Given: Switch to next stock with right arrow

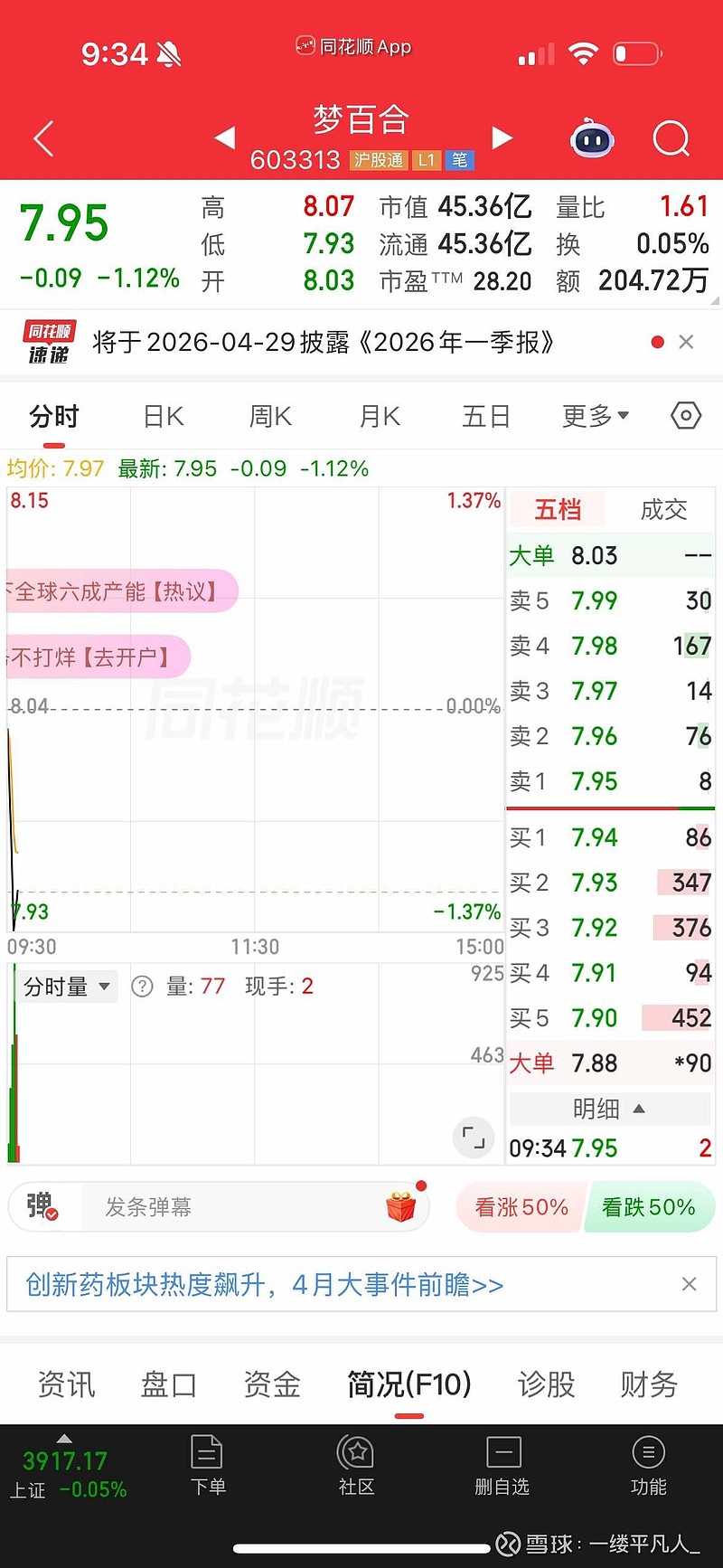Looking at the screenshot, I should [x=502, y=138].
